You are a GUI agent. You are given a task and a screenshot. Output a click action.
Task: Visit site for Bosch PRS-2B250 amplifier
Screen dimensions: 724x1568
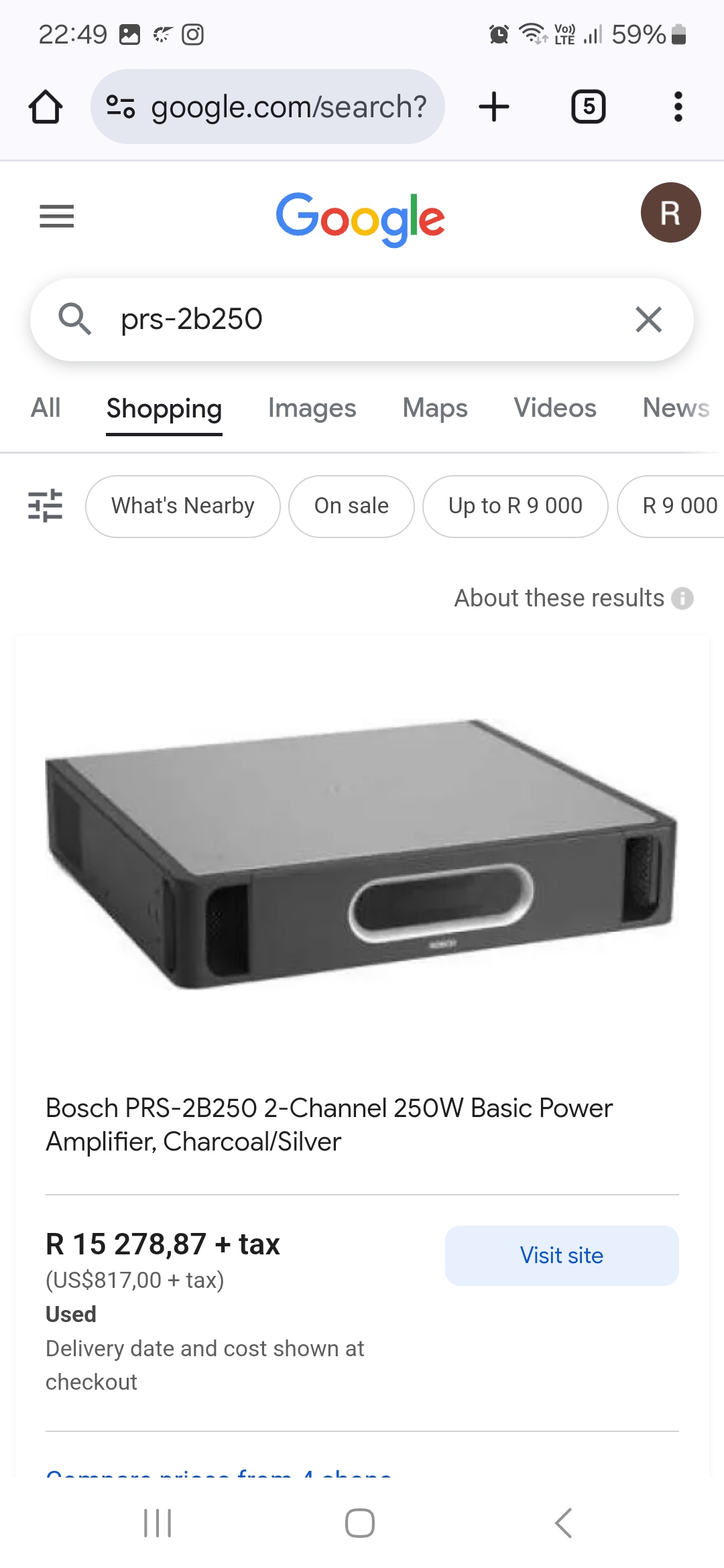pos(562,1255)
